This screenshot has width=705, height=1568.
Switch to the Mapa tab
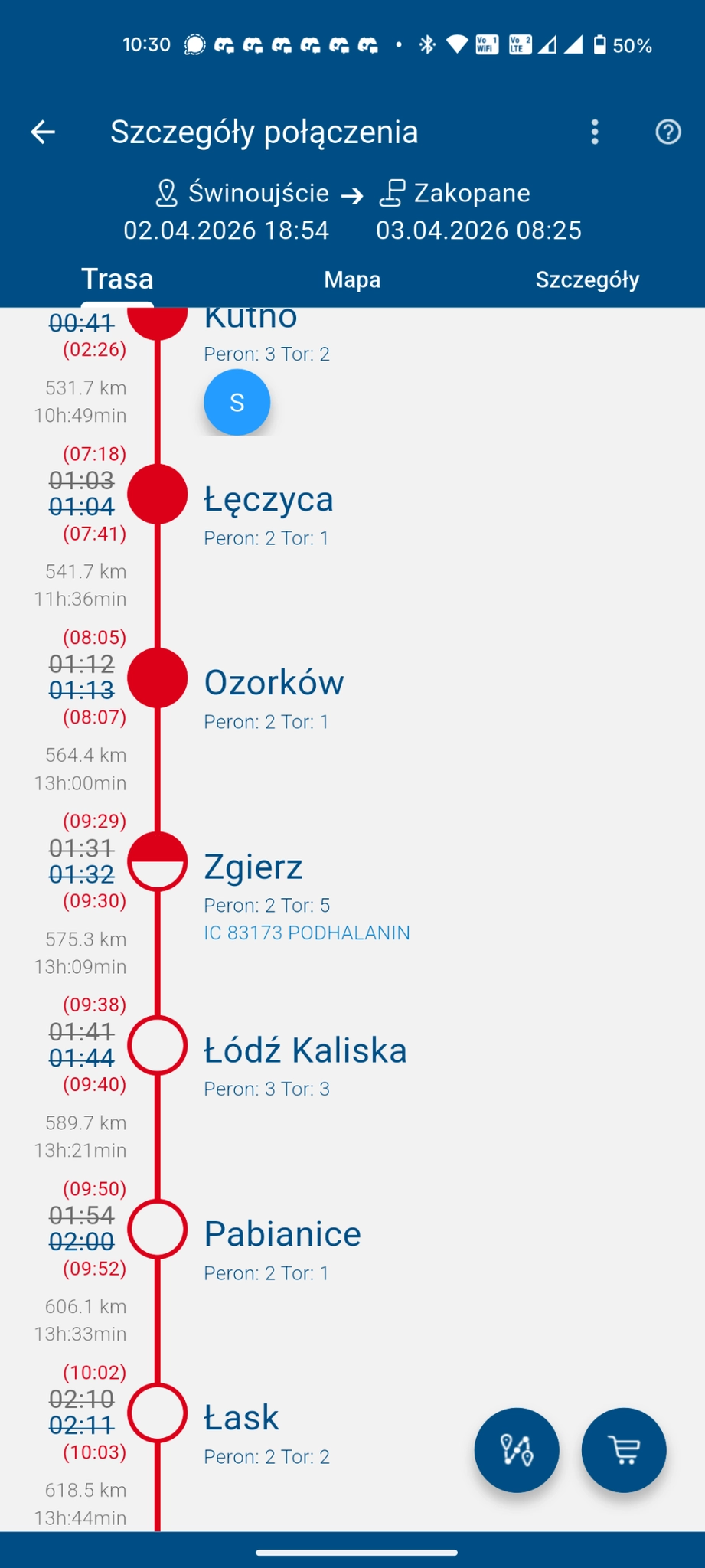(352, 279)
